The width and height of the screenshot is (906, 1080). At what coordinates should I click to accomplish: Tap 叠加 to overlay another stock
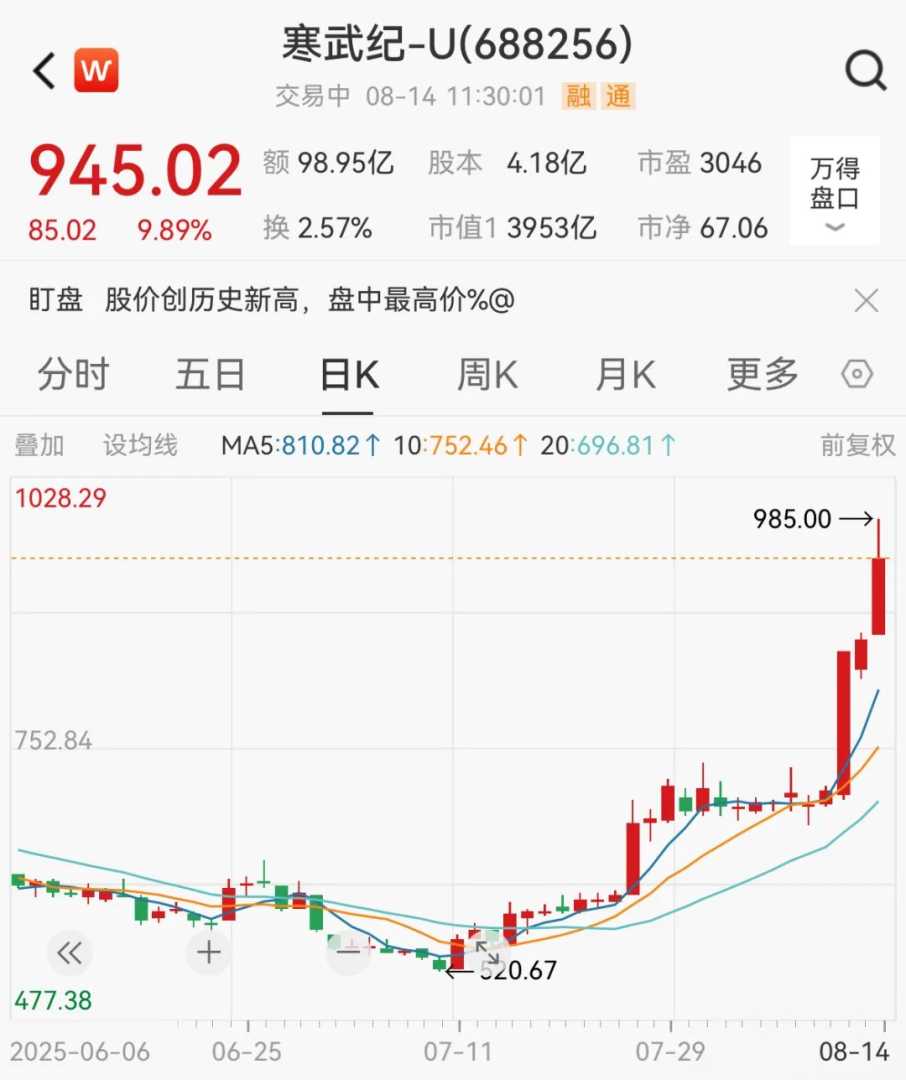click(40, 445)
